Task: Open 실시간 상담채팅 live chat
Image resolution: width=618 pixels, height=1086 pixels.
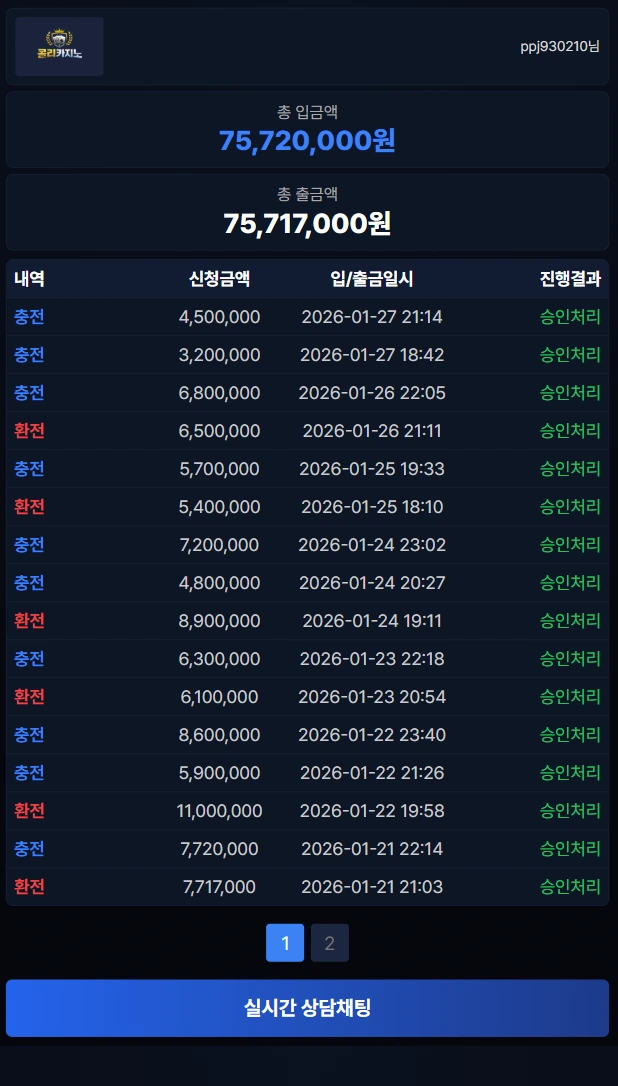Action: (x=307, y=1007)
